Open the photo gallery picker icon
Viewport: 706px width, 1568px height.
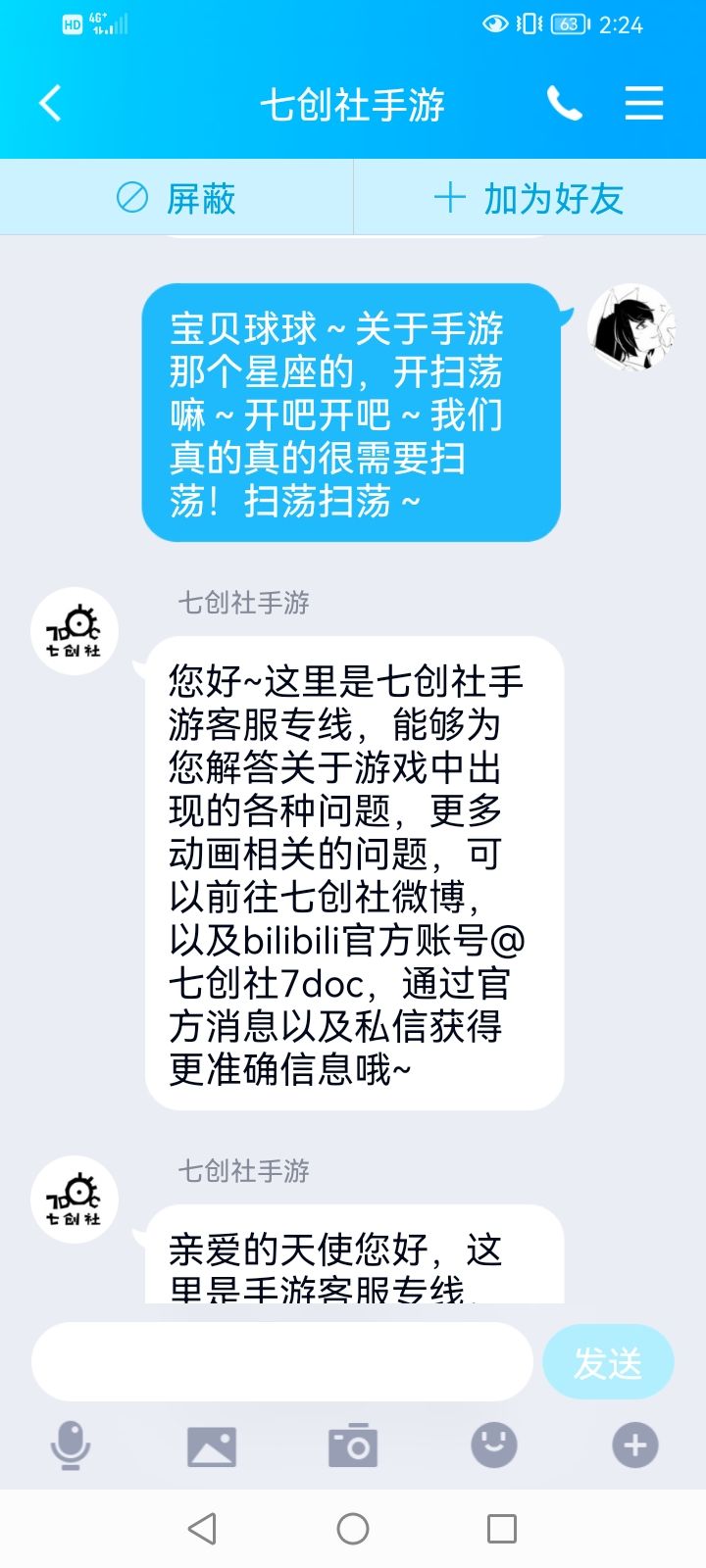(x=211, y=1445)
